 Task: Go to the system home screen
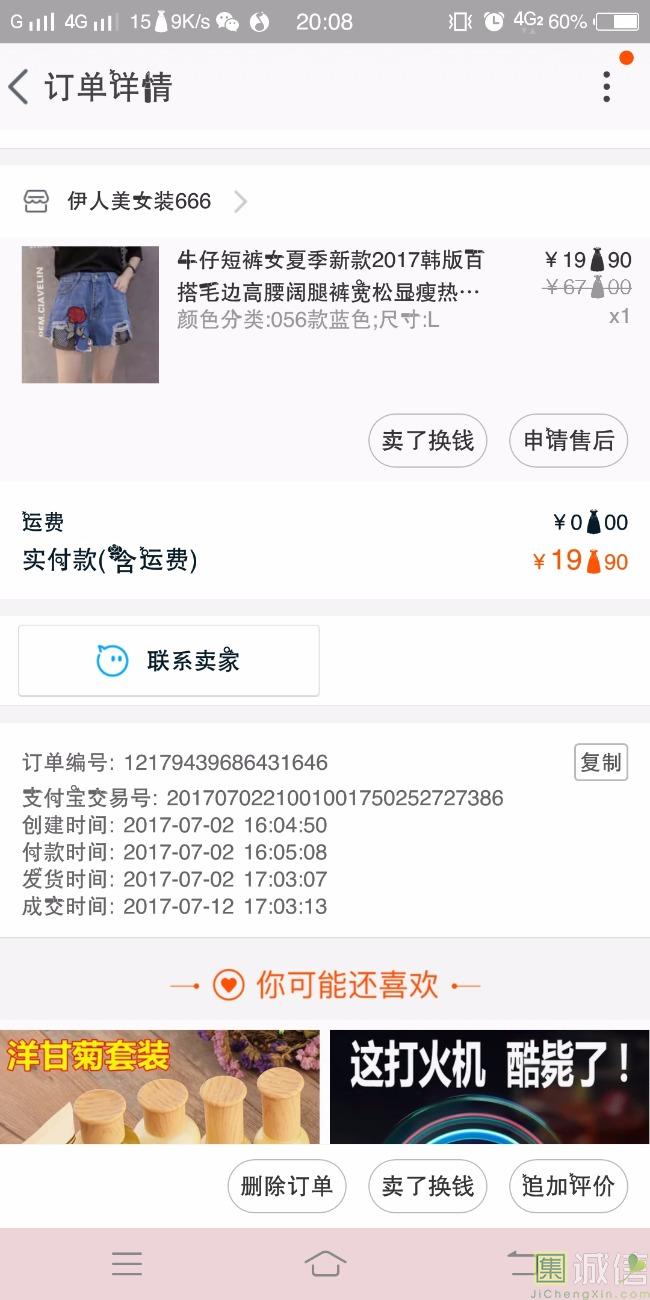pos(325,1264)
